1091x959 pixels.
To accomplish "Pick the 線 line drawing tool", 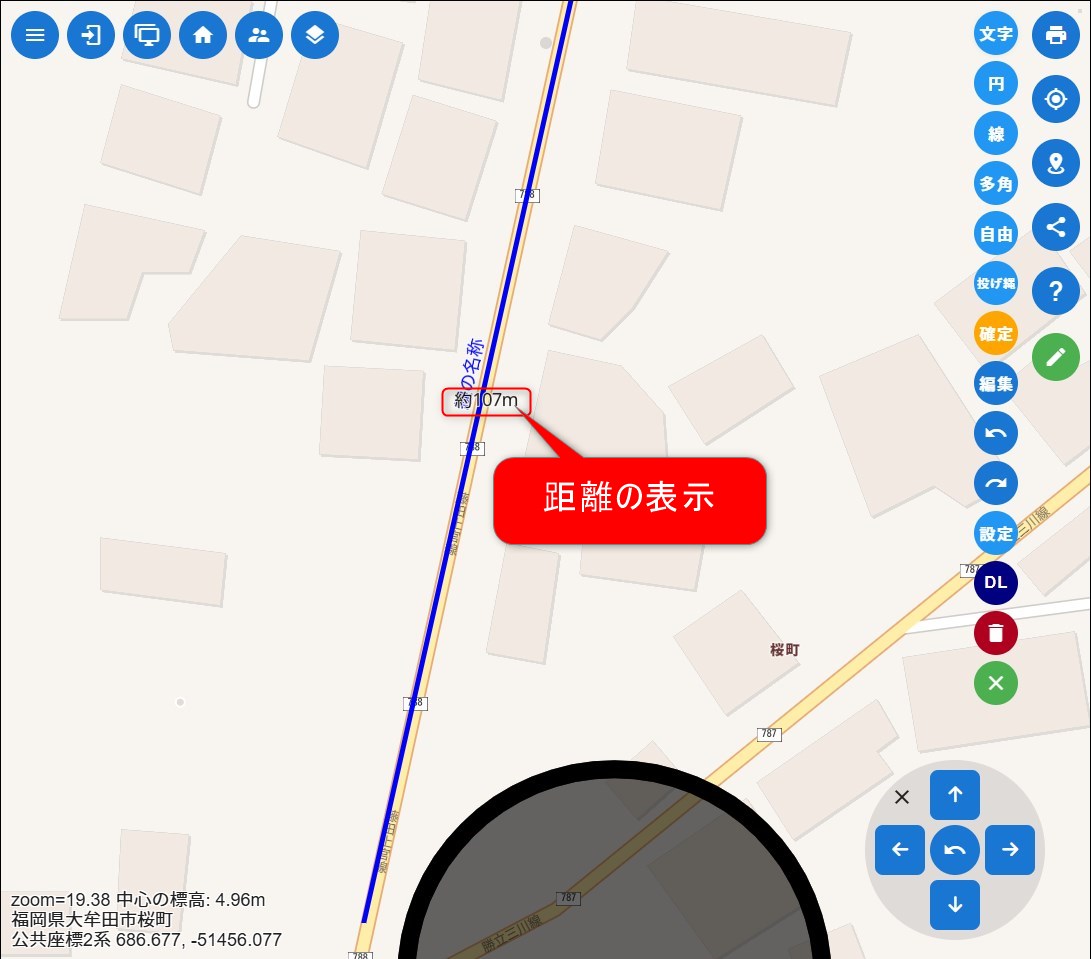I will click(996, 134).
